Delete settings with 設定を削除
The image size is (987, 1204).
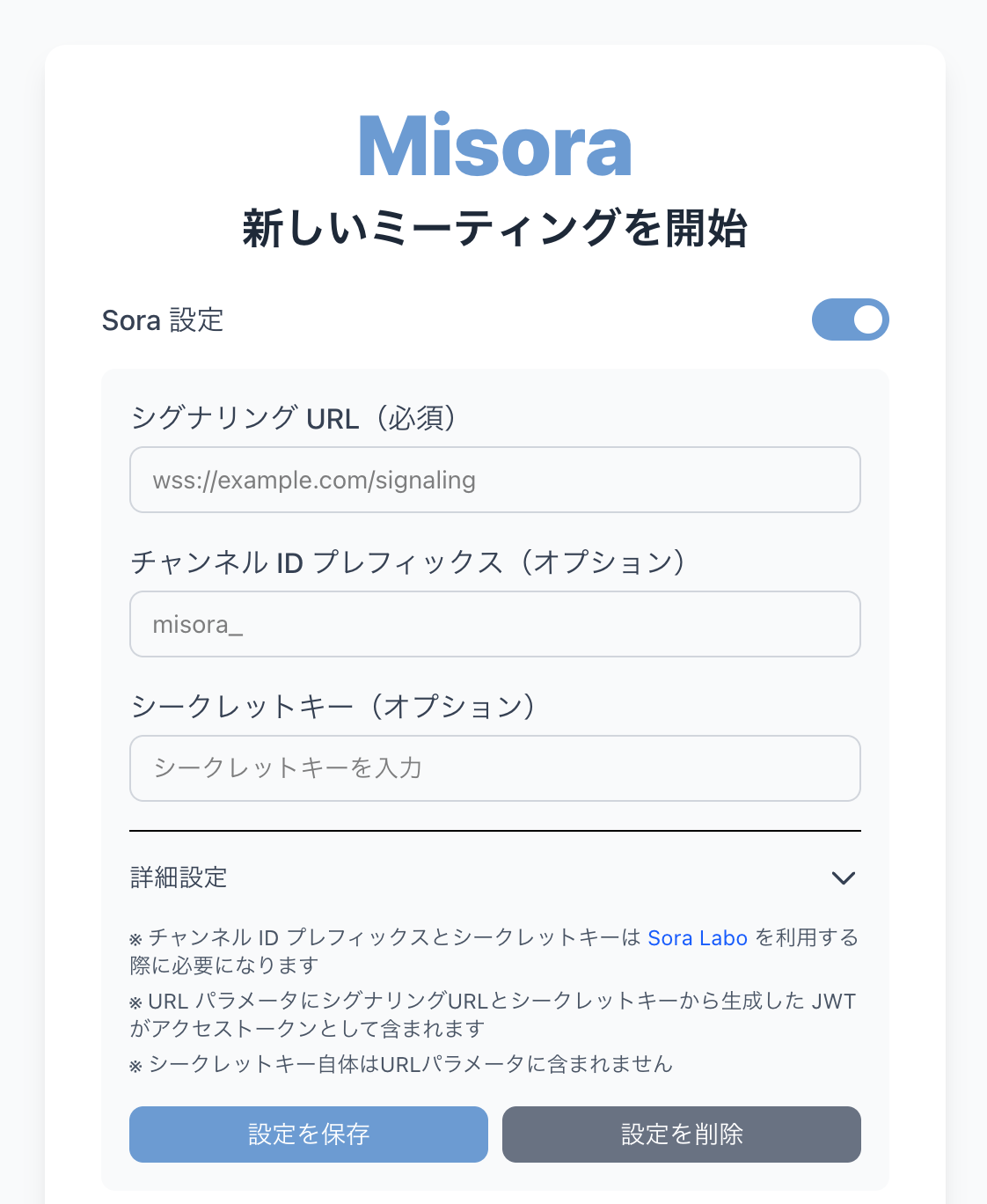click(x=681, y=1134)
